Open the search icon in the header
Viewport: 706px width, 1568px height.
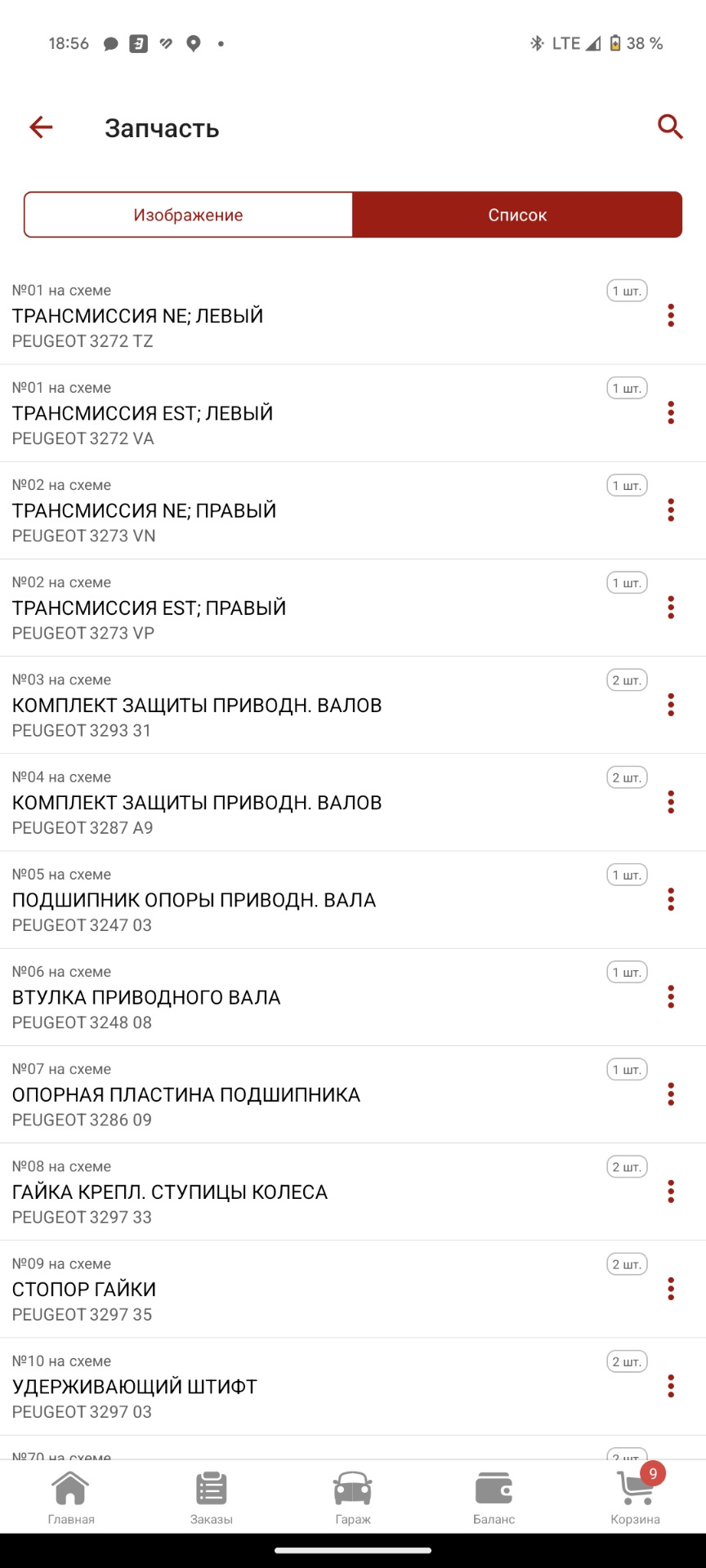(x=669, y=127)
